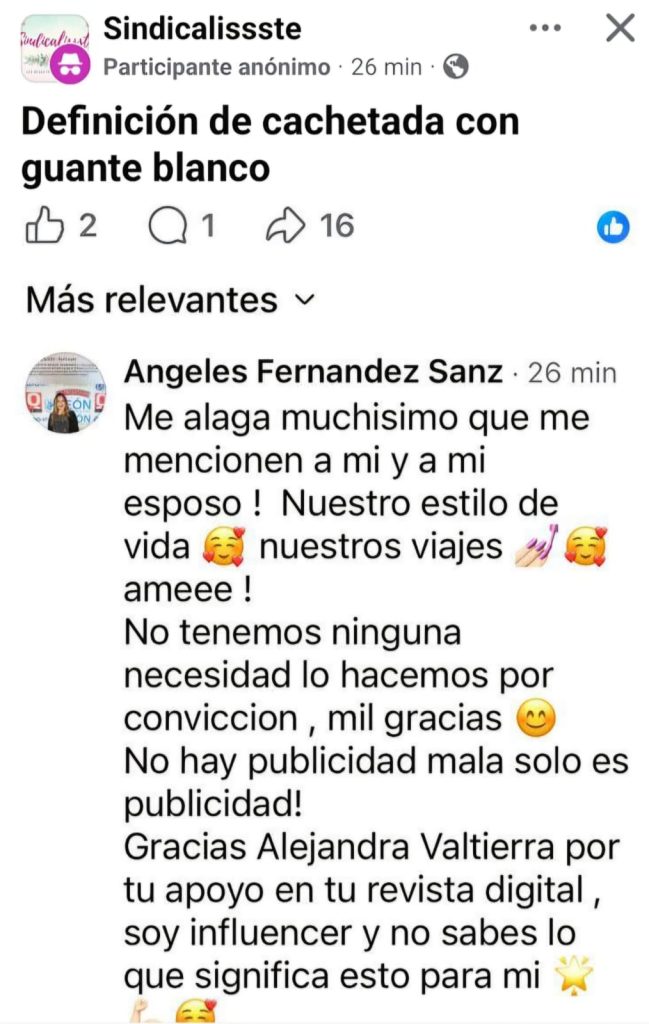View Angeles Fernandez Sanz's profile picture
Viewport: 649px width, 1024px height.
65,393
